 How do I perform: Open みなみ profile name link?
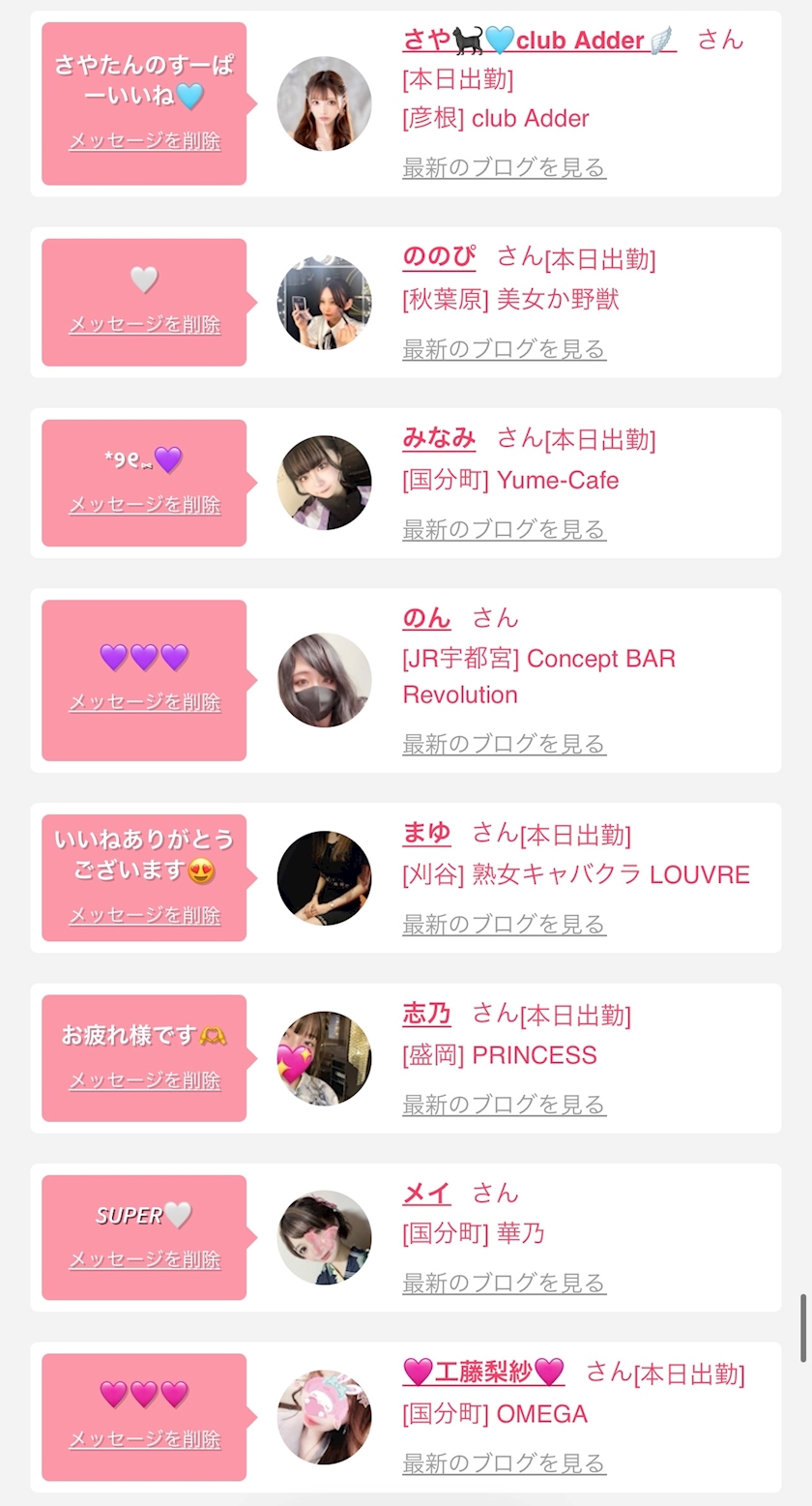click(x=439, y=438)
